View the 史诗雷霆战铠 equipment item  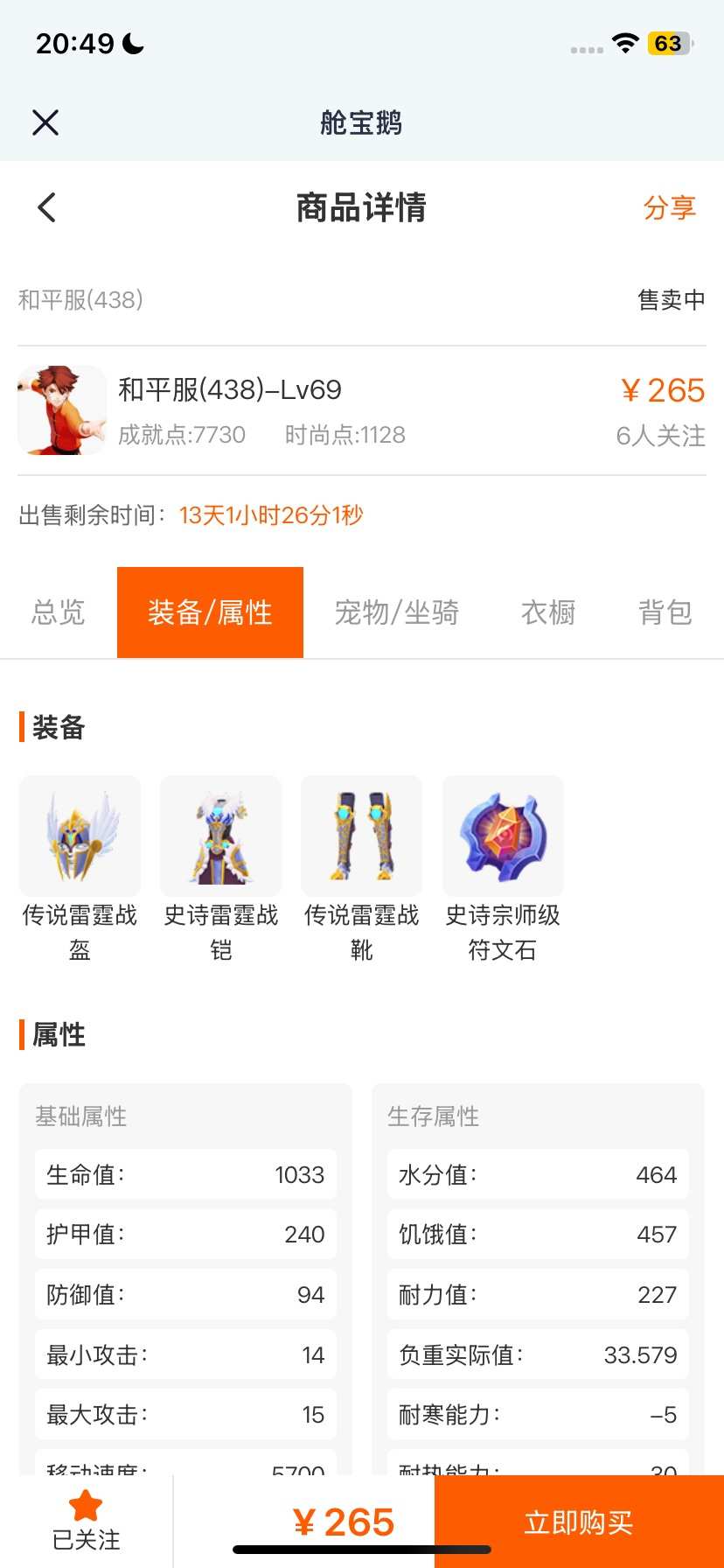click(x=220, y=870)
